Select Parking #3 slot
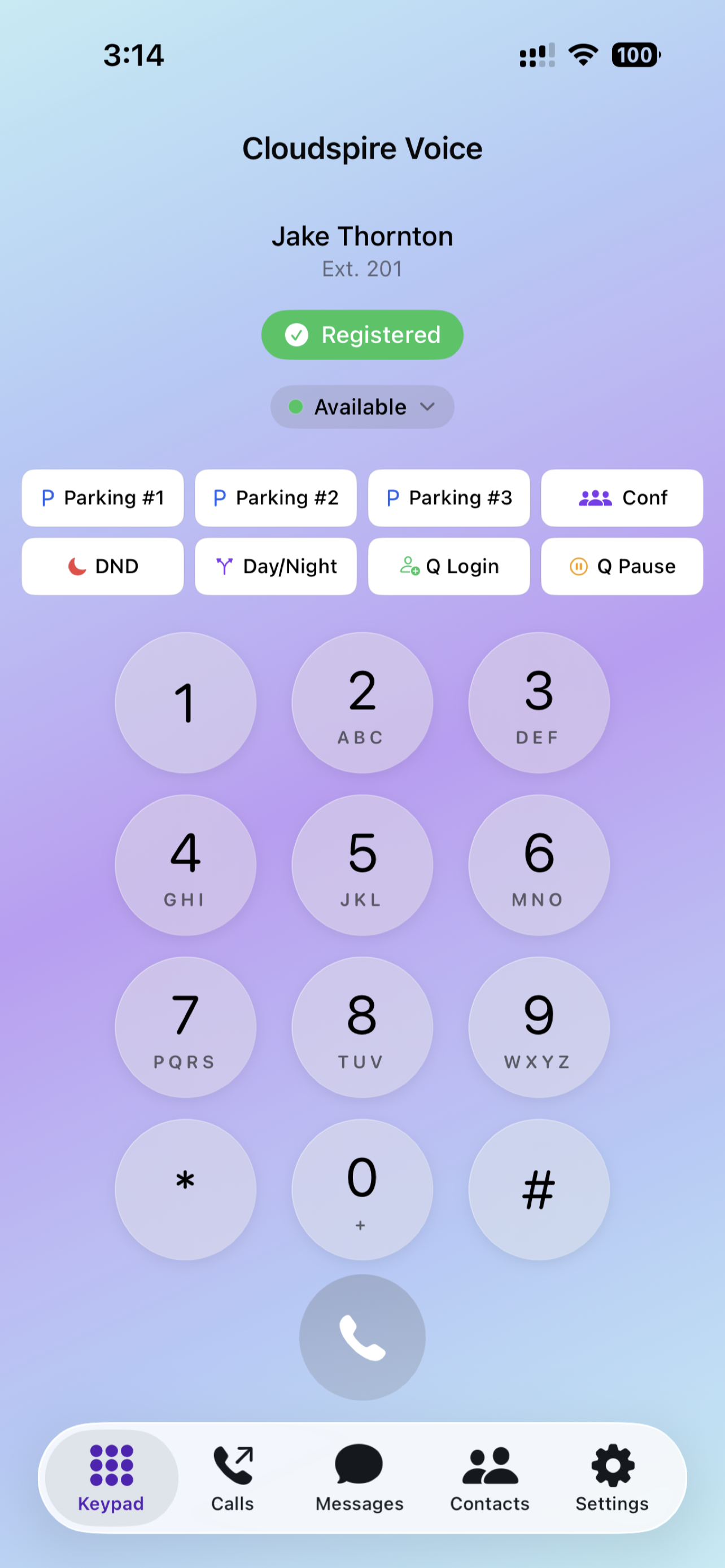The image size is (725, 1568). [x=449, y=498]
